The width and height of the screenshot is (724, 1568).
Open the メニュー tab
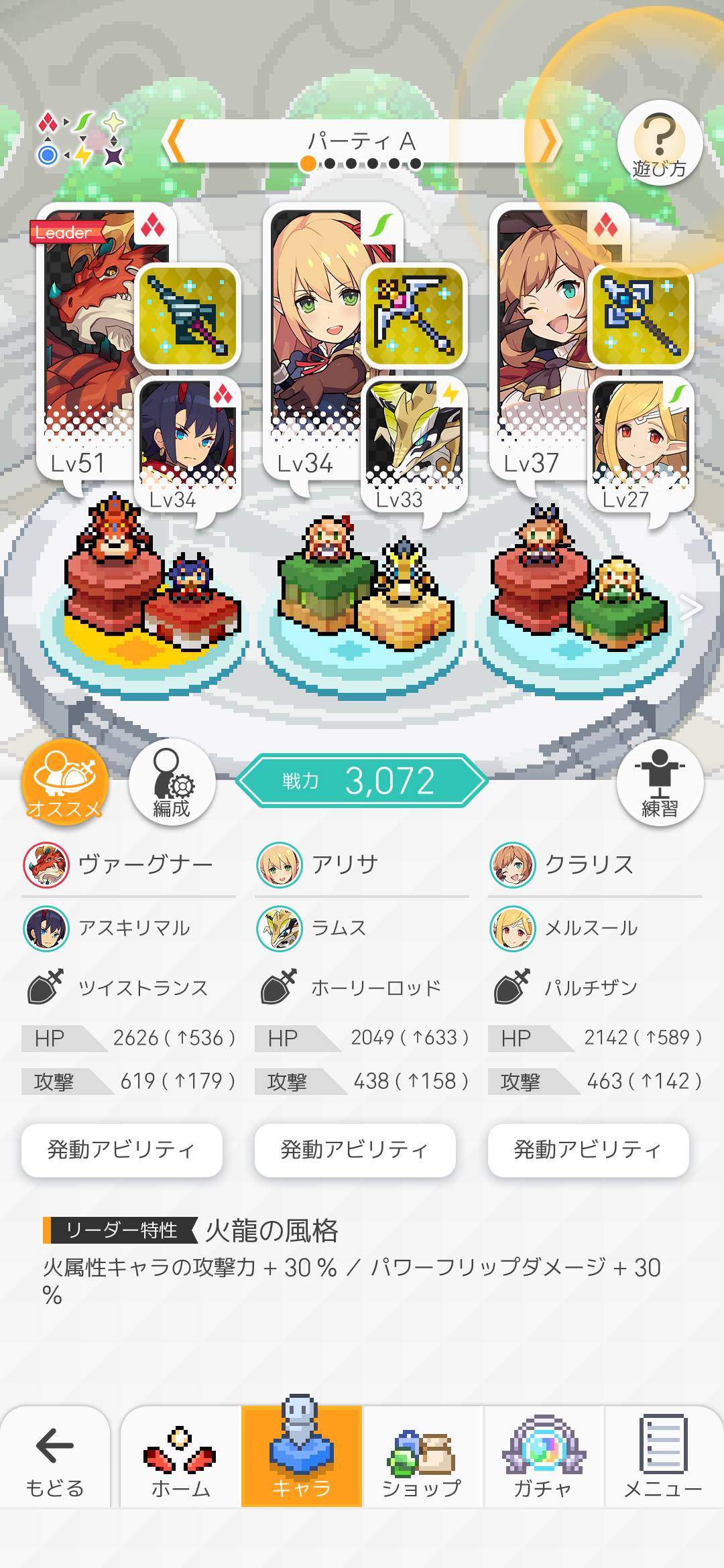(x=663, y=1461)
